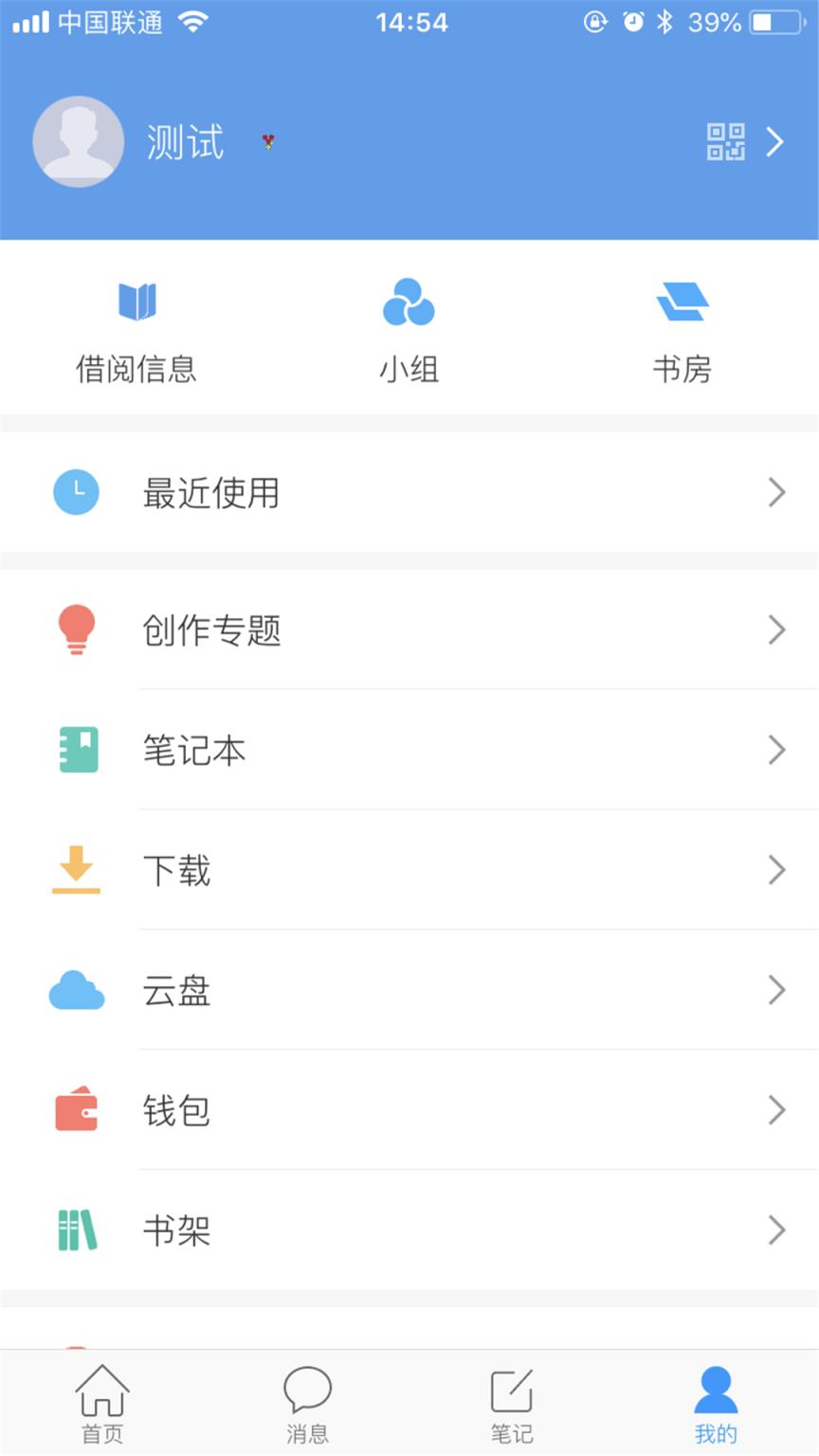Screen dimensions: 819x1456
Task: Open profile details with top-right arrow
Action: (x=775, y=141)
